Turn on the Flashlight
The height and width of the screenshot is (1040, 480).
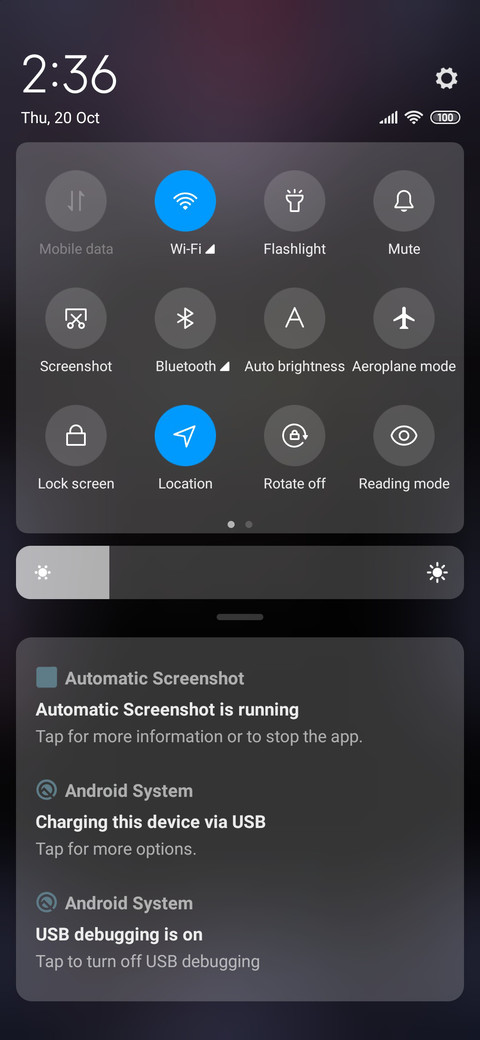click(294, 201)
